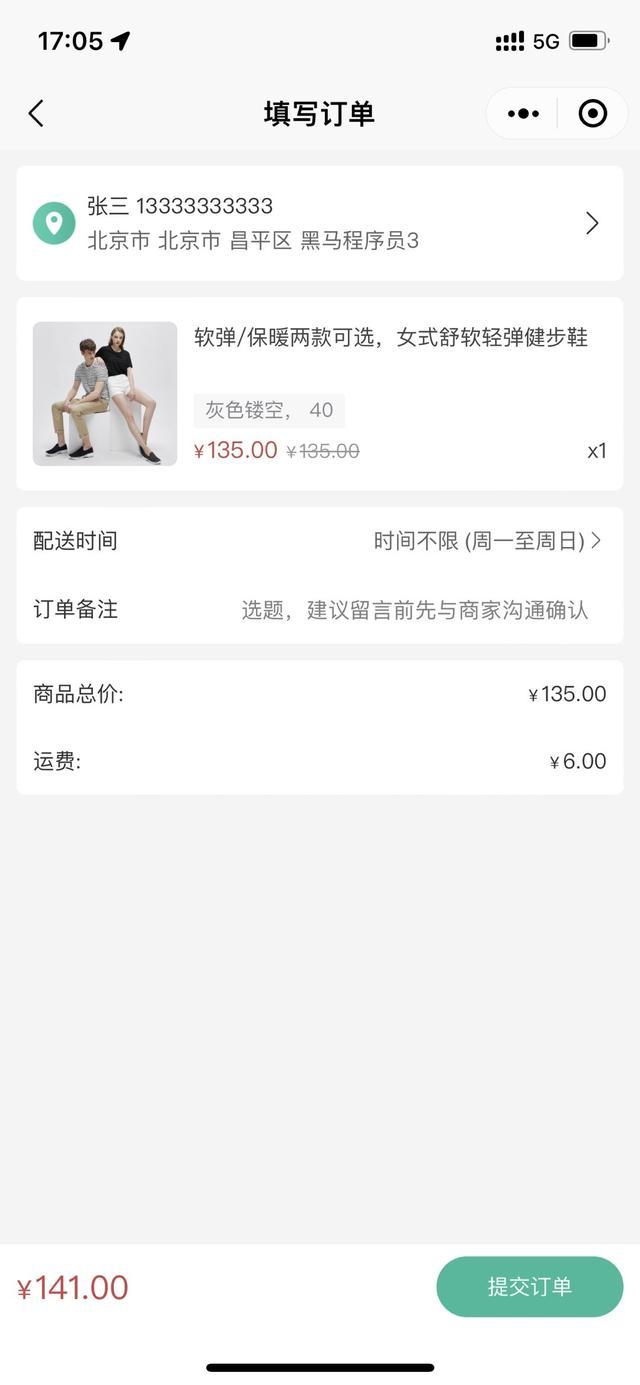Screen dimensions: 640x1385
Task: Close the mini program with the circle button
Action: click(593, 114)
